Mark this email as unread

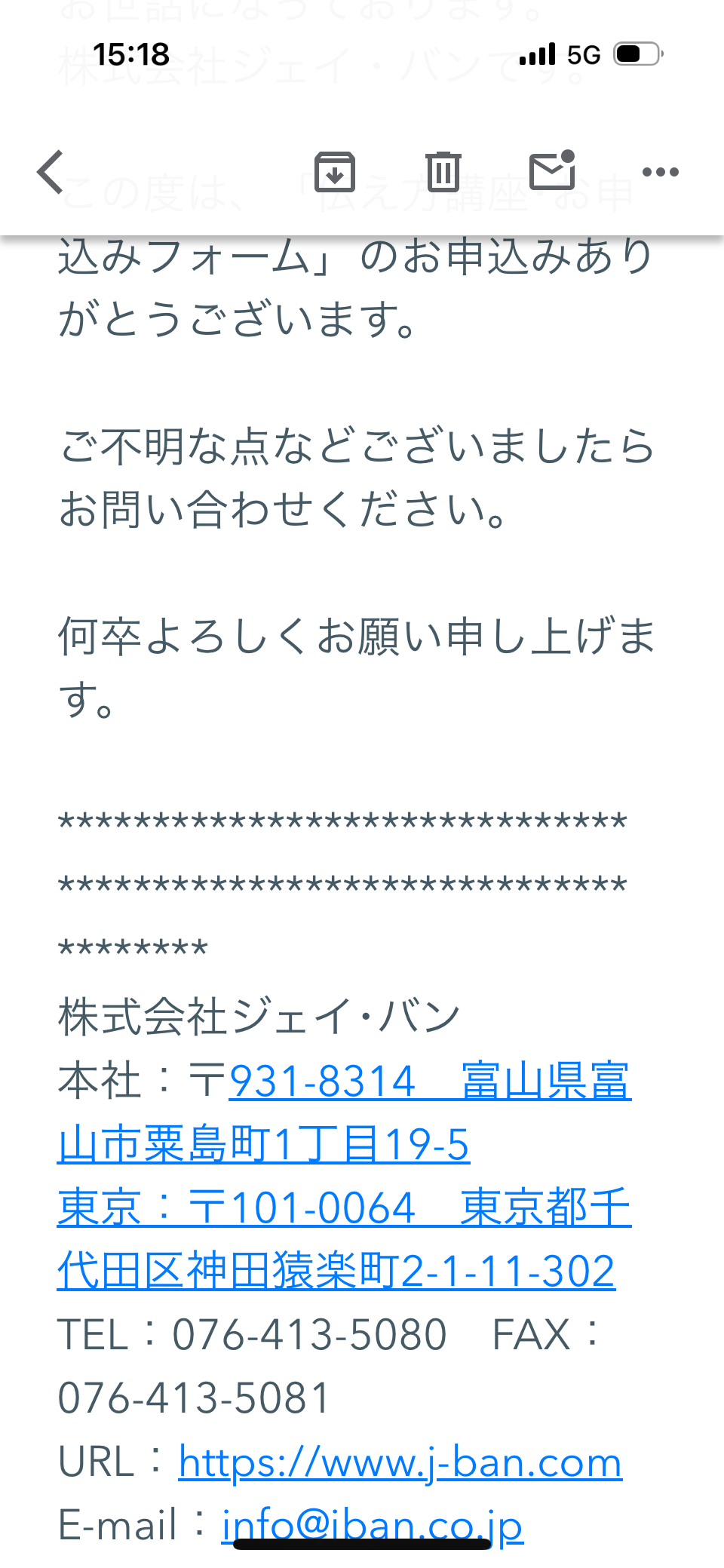(x=553, y=170)
